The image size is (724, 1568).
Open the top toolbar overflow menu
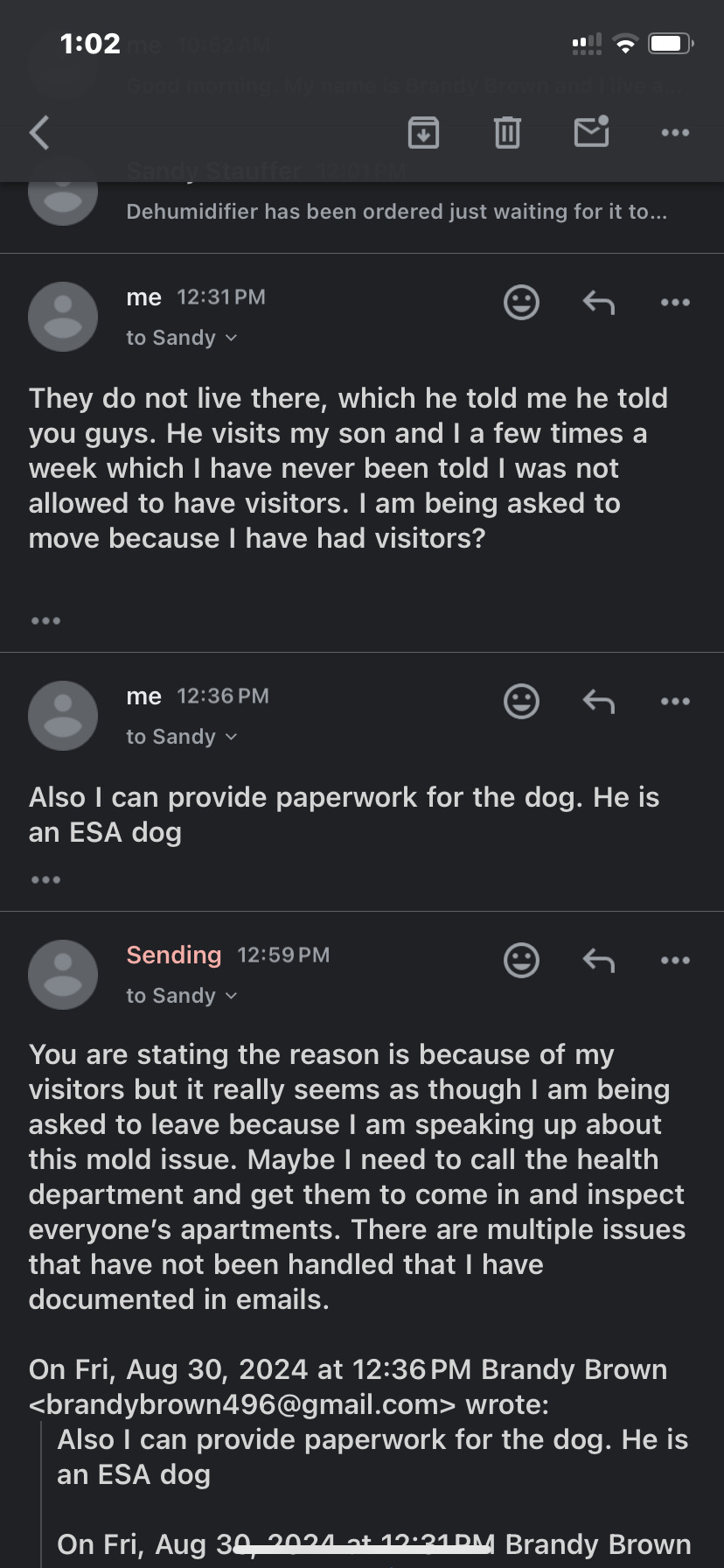tap(675, 133)
